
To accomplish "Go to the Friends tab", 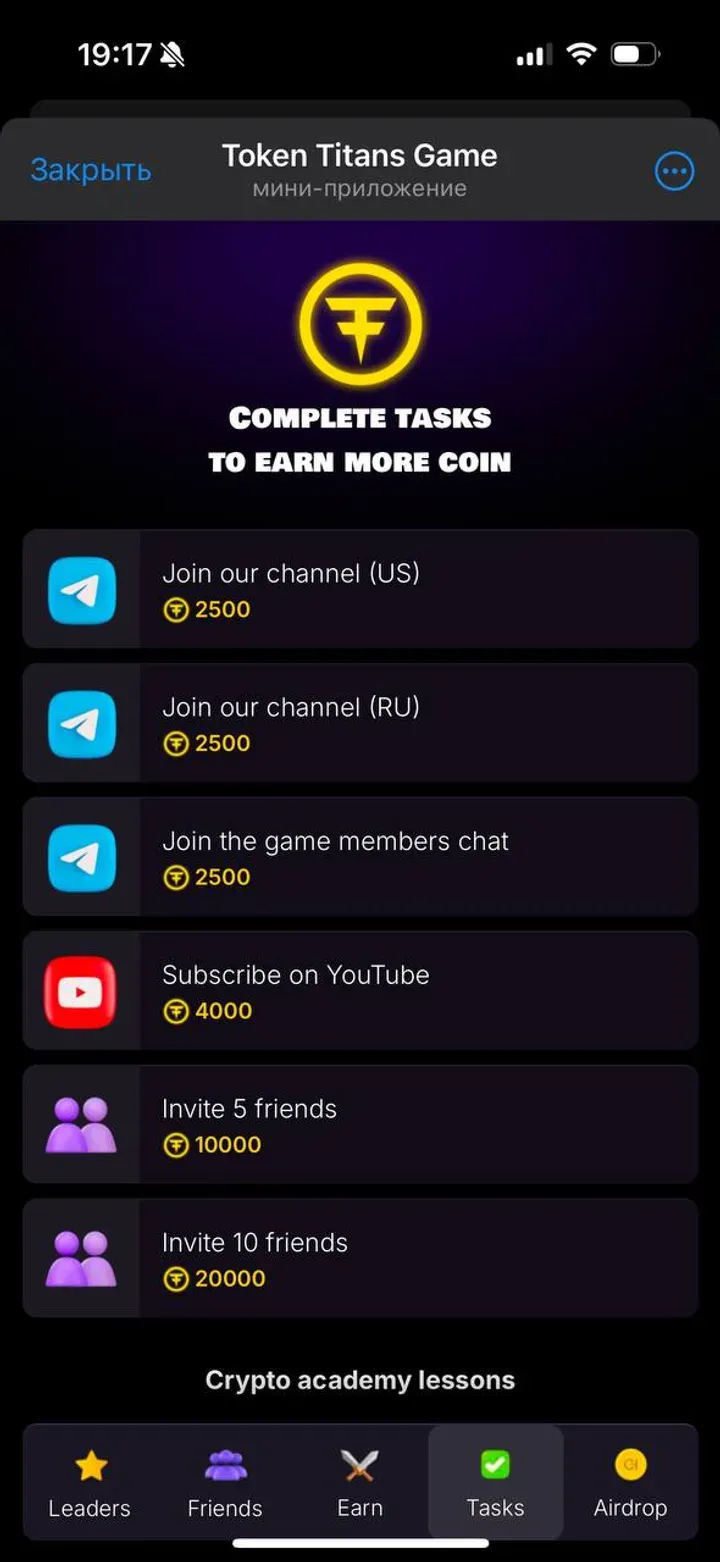I will pos(225,1484).
